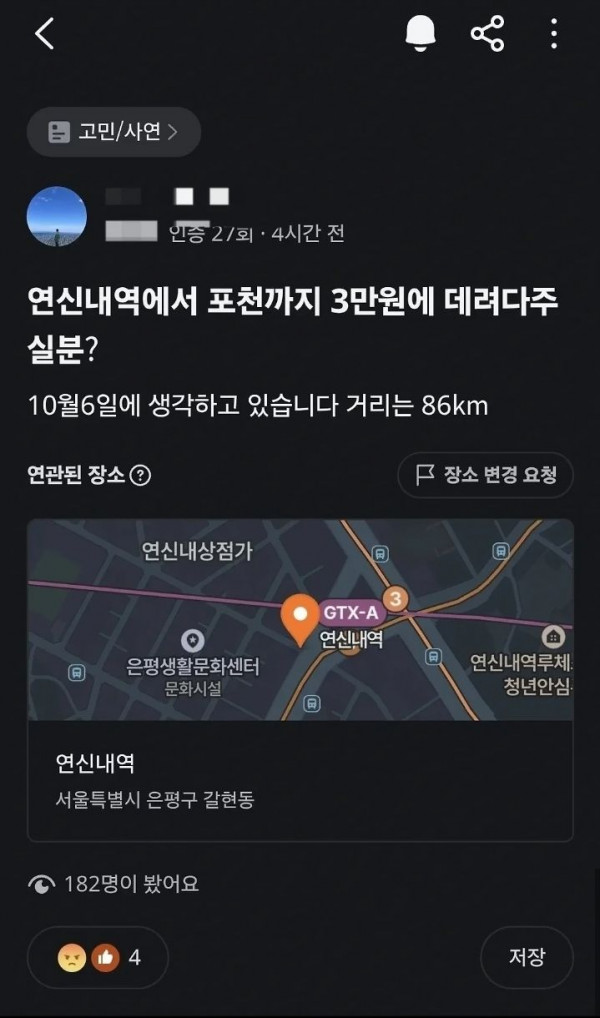Screen dimensions: 600x1018
Task: Open the notifications bell
Action: coord(421,34)
